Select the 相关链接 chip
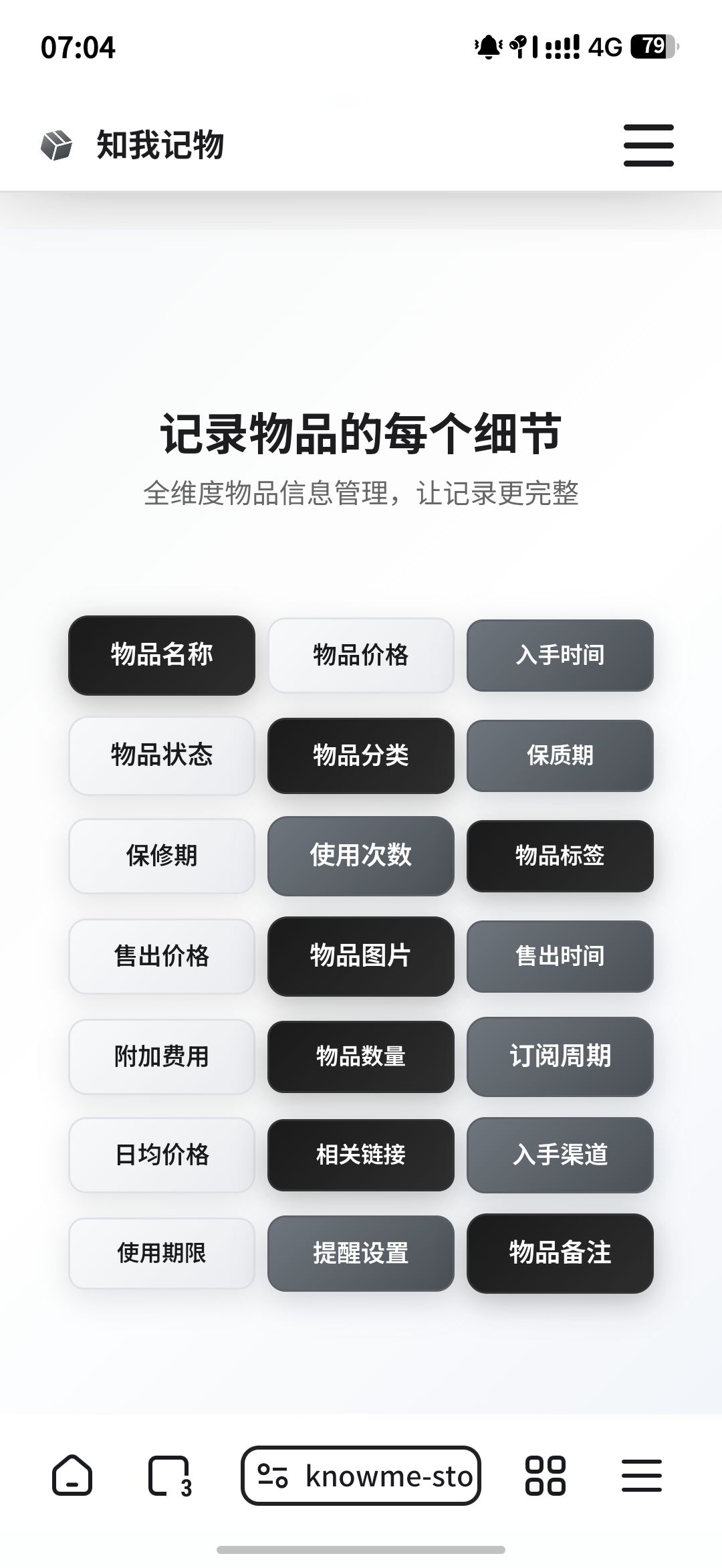Viewport: 722px width, 1568px height. pos(361,1155)
